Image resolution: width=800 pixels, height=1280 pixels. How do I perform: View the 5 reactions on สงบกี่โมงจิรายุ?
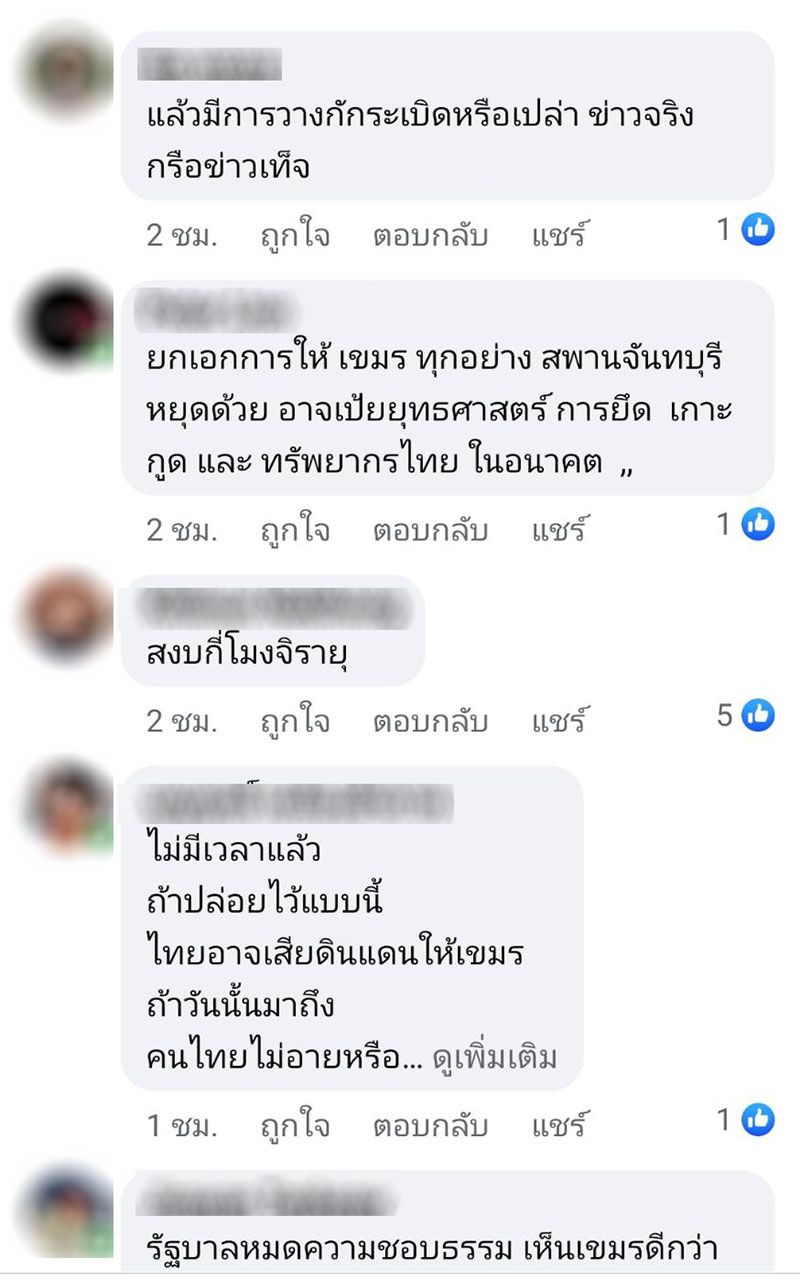pos(747,715)
